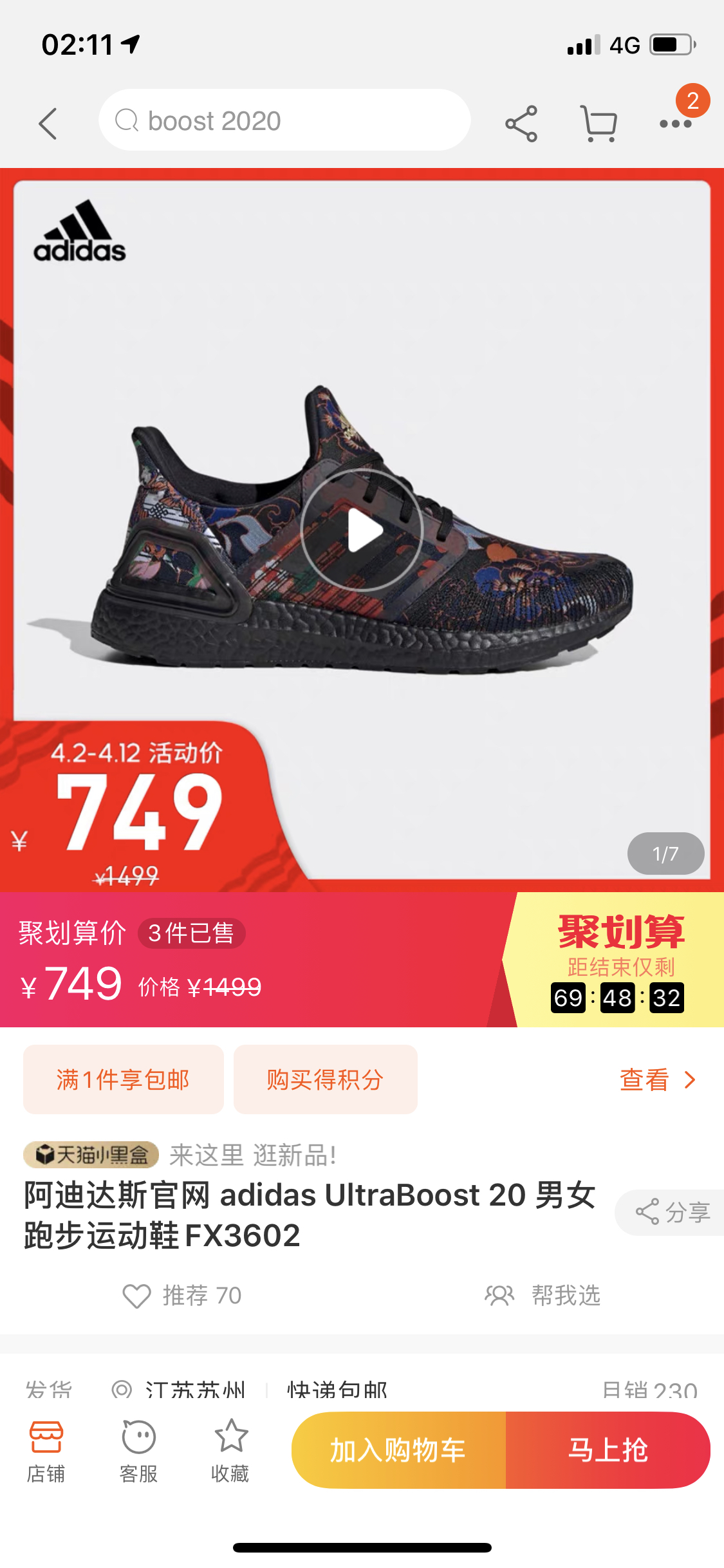Tap the share icon in the top bar

click(x=521, y=122)
